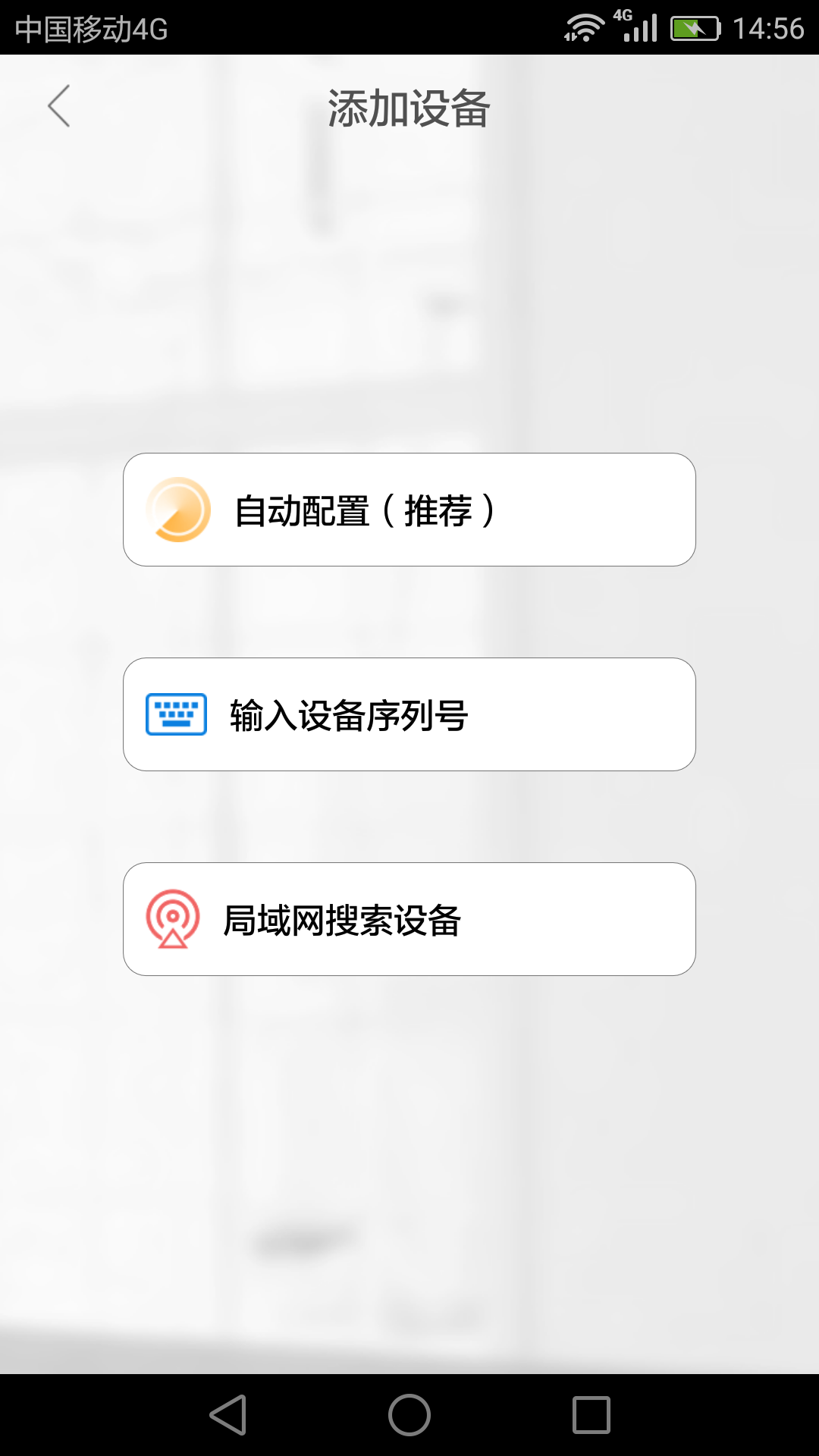Tap the recents square navigation key
819x1456 pixels.
589,1415
